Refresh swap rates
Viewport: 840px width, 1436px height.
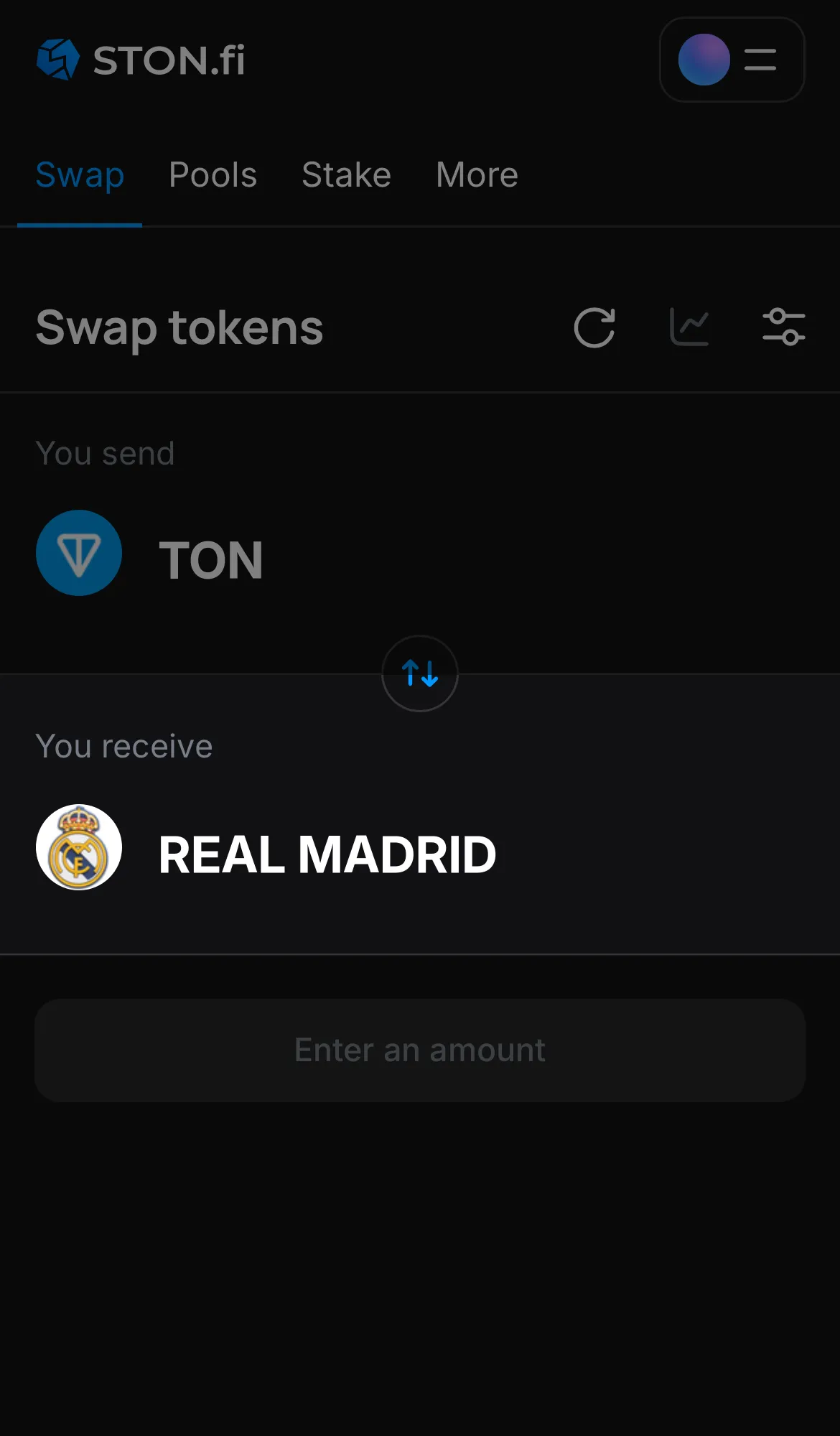[x=594, y=327]
